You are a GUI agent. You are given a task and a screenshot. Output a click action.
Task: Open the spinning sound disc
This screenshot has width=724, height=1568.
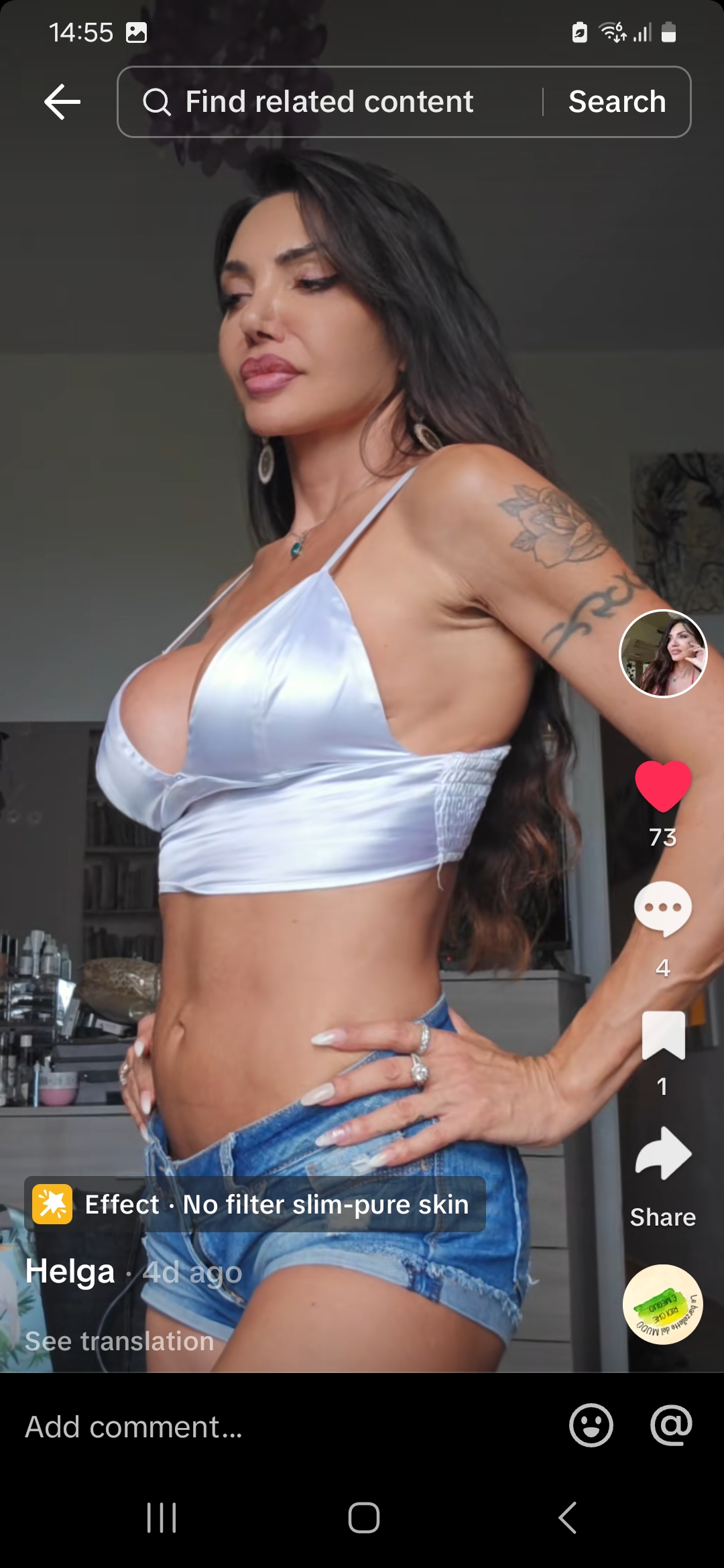662,1304
